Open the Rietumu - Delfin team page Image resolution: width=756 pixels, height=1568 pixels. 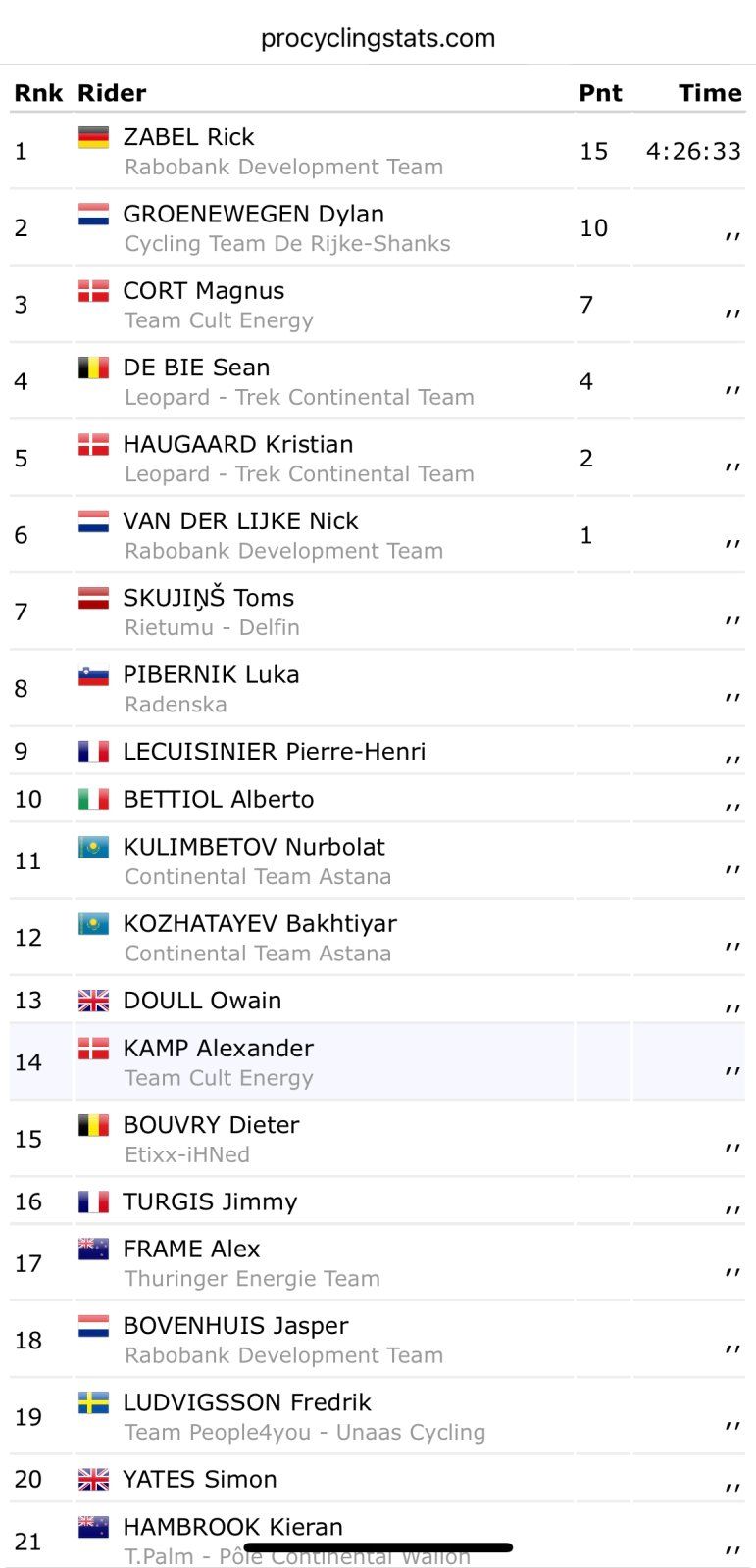point(212,627)
